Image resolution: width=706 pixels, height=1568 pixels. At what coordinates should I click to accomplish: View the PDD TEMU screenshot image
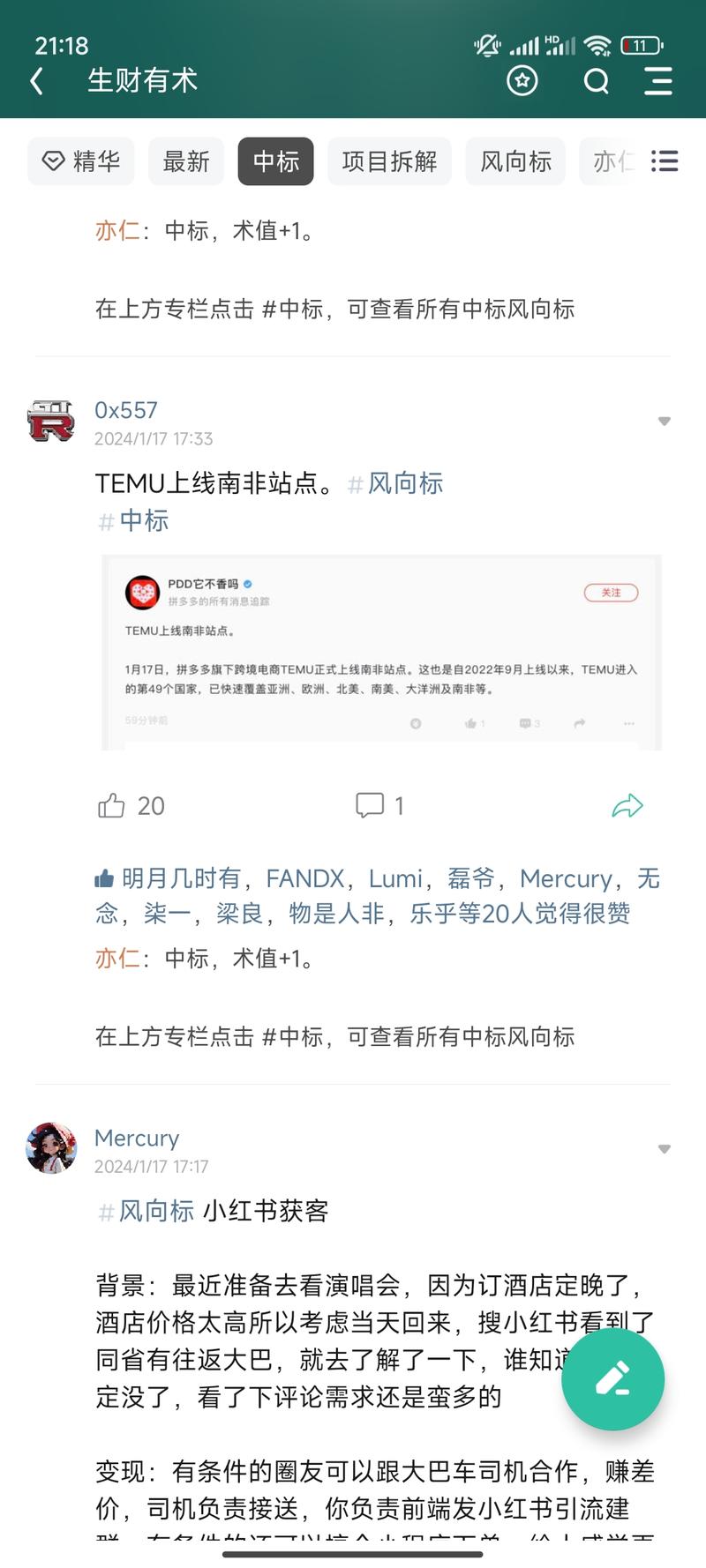[x=381, y=653]
